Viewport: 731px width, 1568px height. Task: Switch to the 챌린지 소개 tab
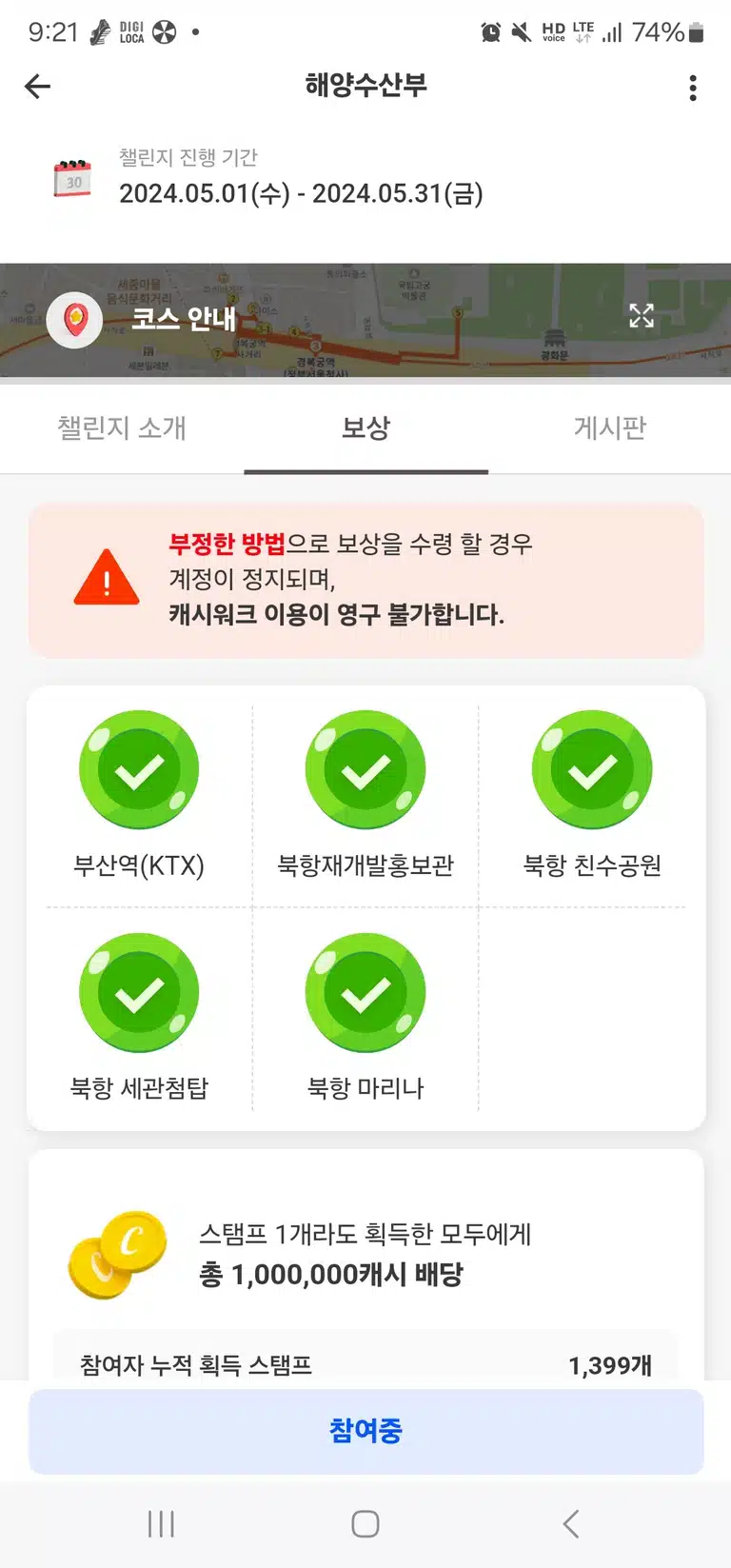122,428
